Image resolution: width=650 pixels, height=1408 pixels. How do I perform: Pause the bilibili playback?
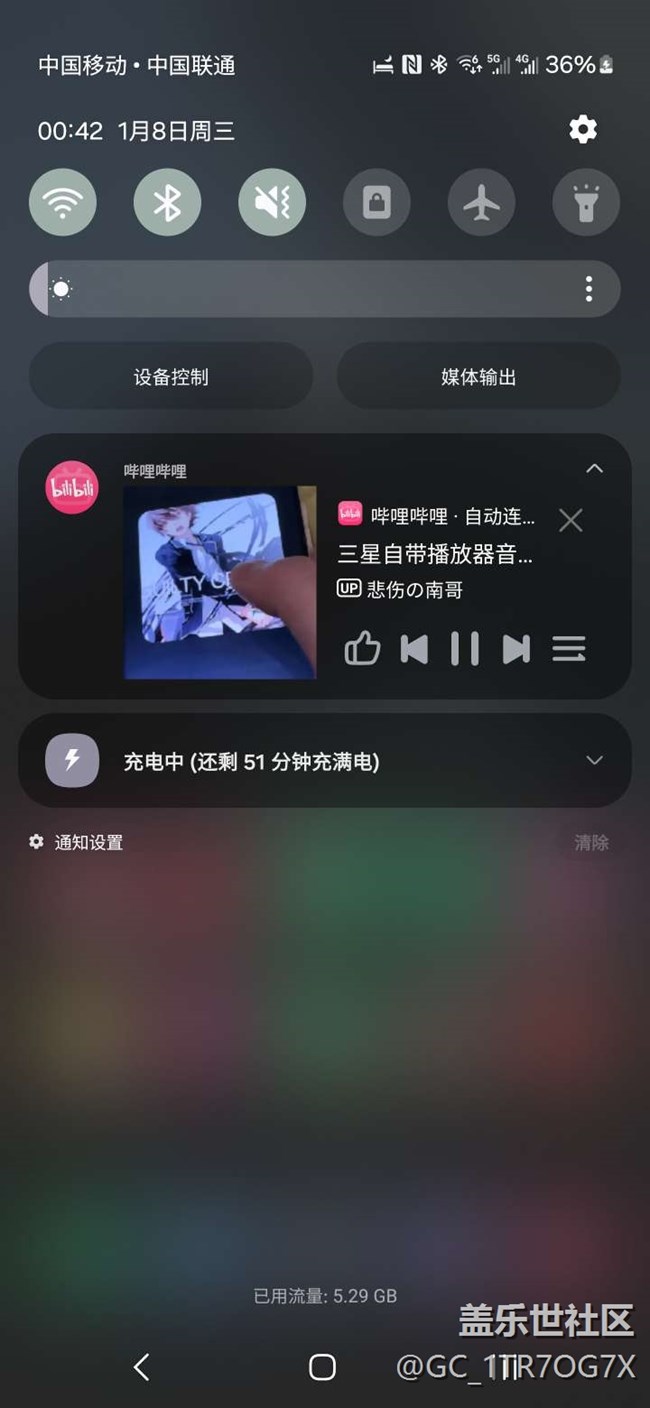(x=465, y=649)
